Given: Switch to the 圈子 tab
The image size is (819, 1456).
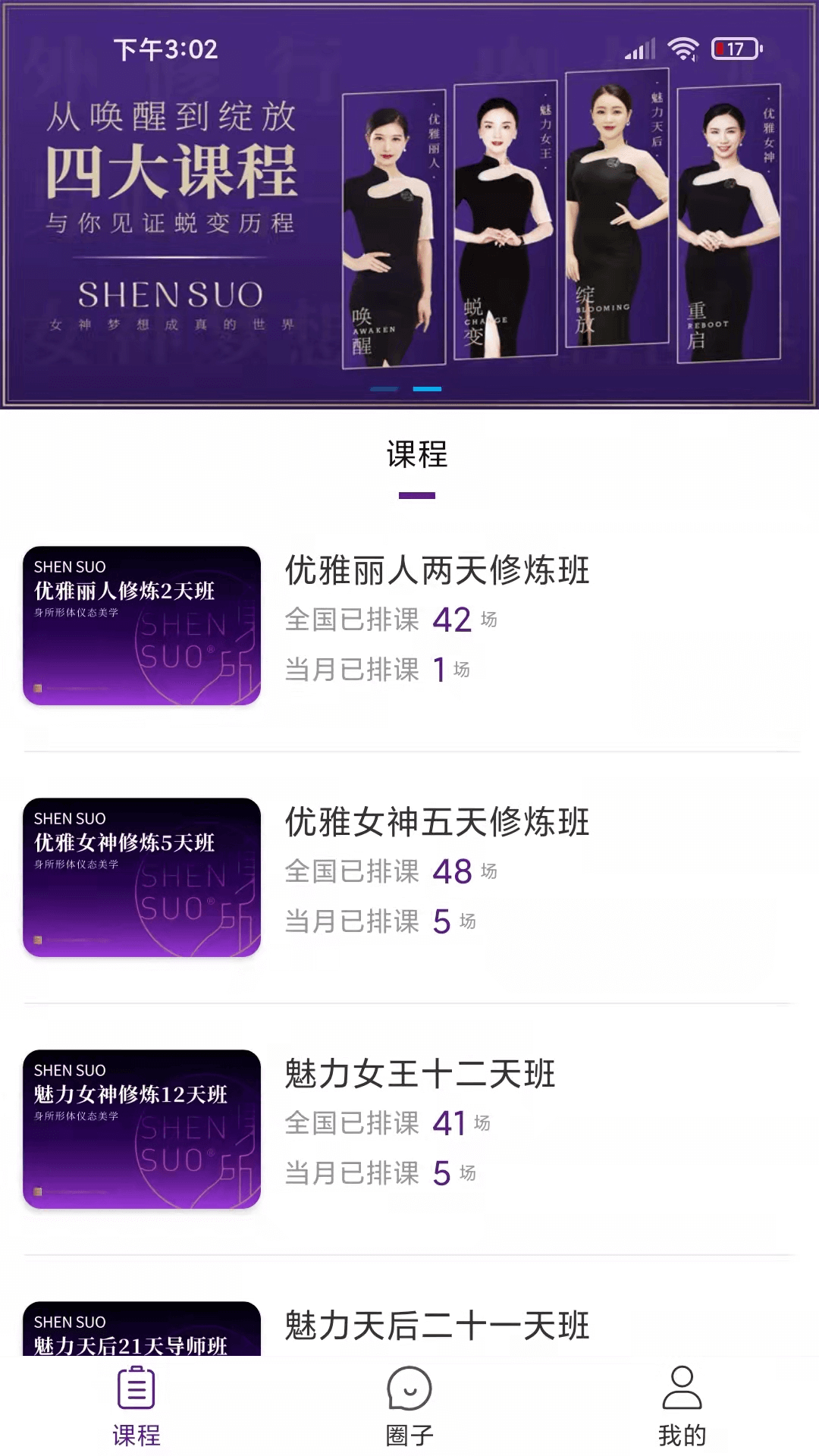Looking at the screenshot, I should pos(409,1407).
